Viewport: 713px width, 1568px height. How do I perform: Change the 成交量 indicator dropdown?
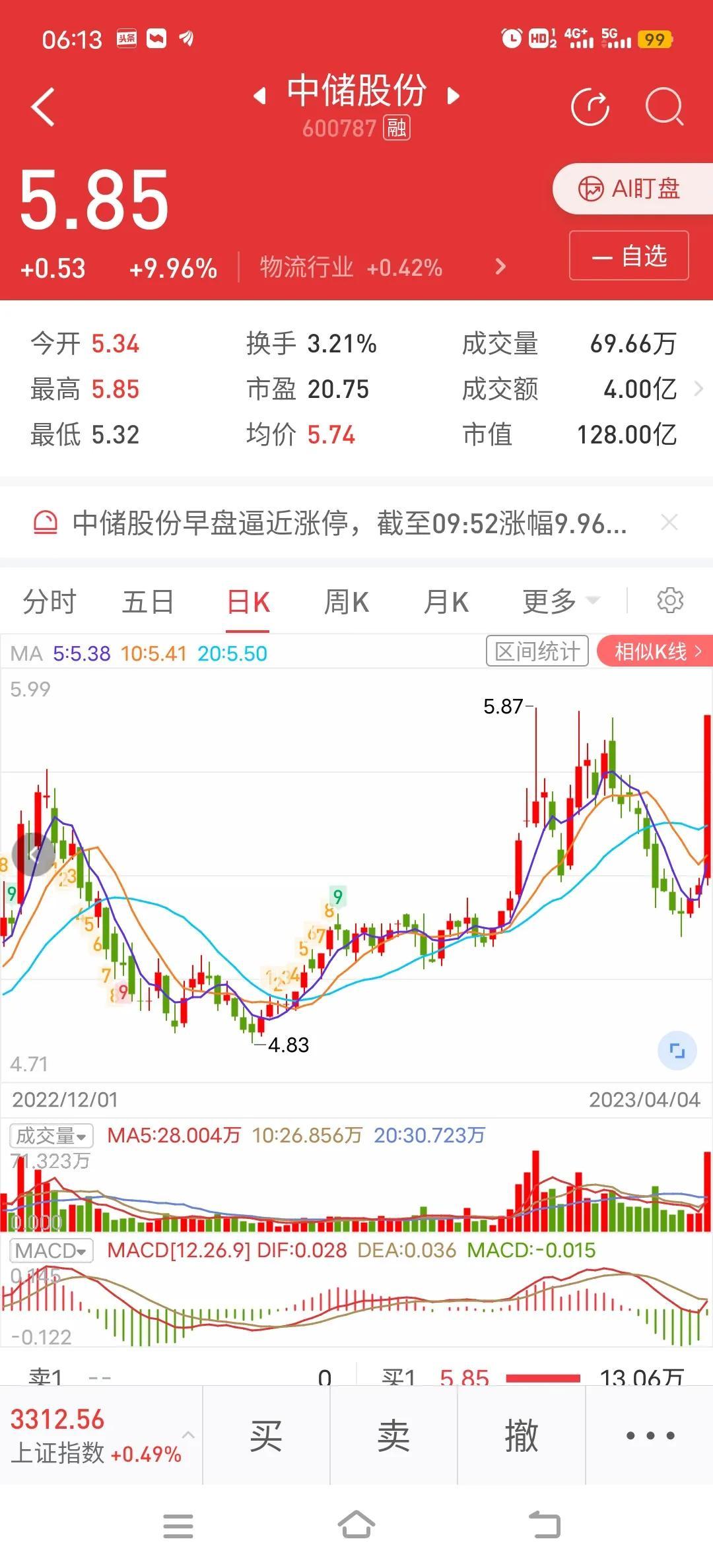tap(51, 1136)
